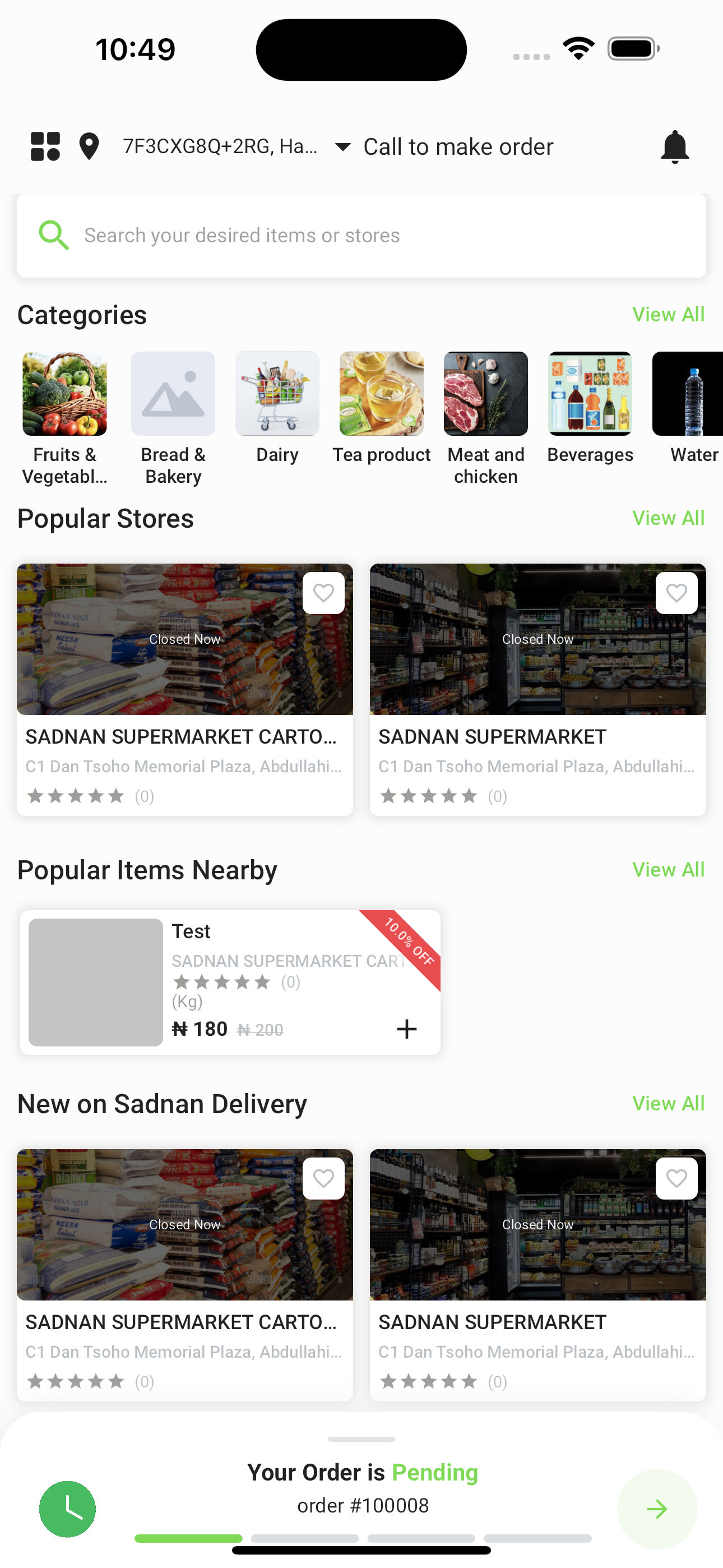
Task: Open the Beverages category
Action: (x=590, y=393)
